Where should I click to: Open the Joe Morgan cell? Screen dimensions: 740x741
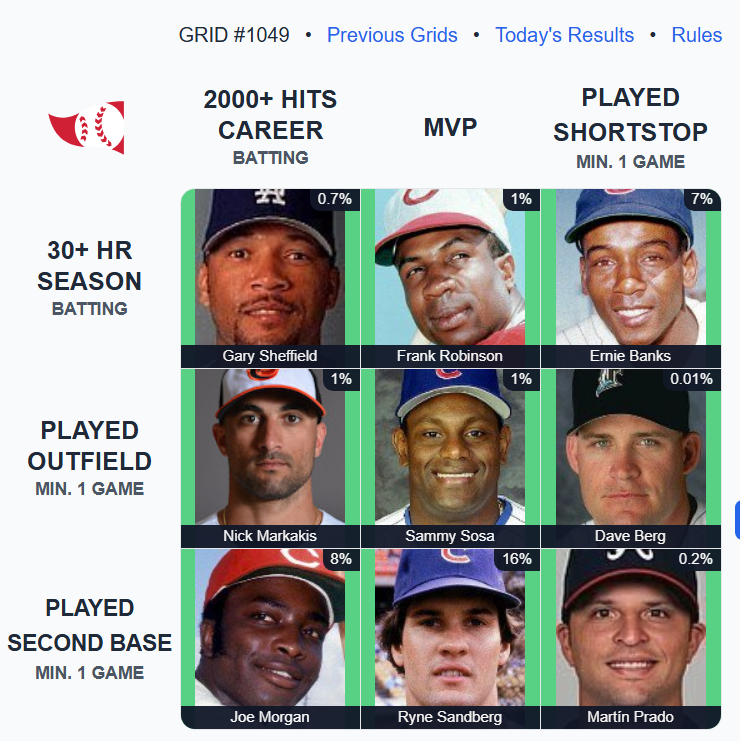point(270,637)
